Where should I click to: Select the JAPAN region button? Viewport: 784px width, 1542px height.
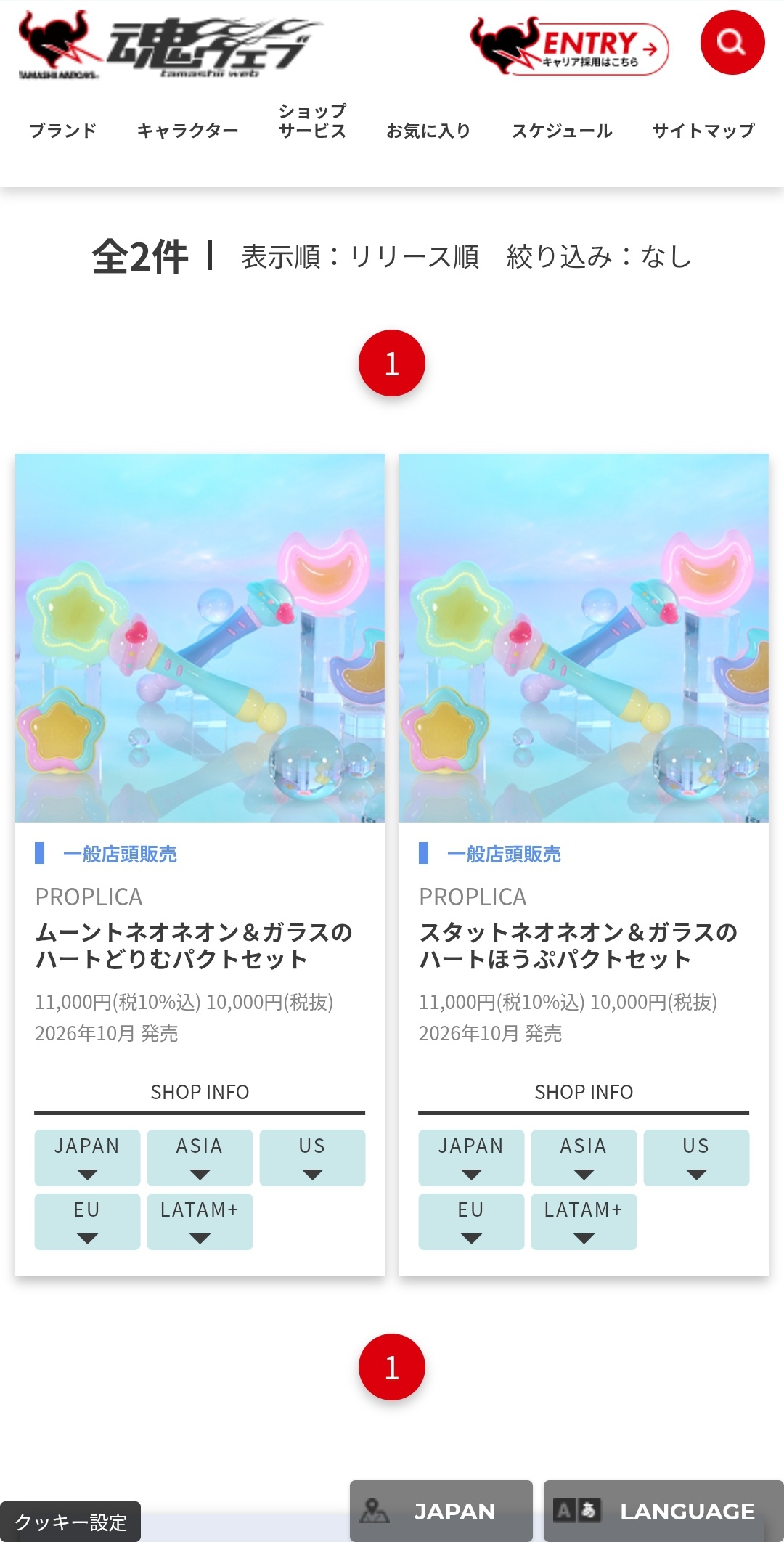(x=441, y=1512)
